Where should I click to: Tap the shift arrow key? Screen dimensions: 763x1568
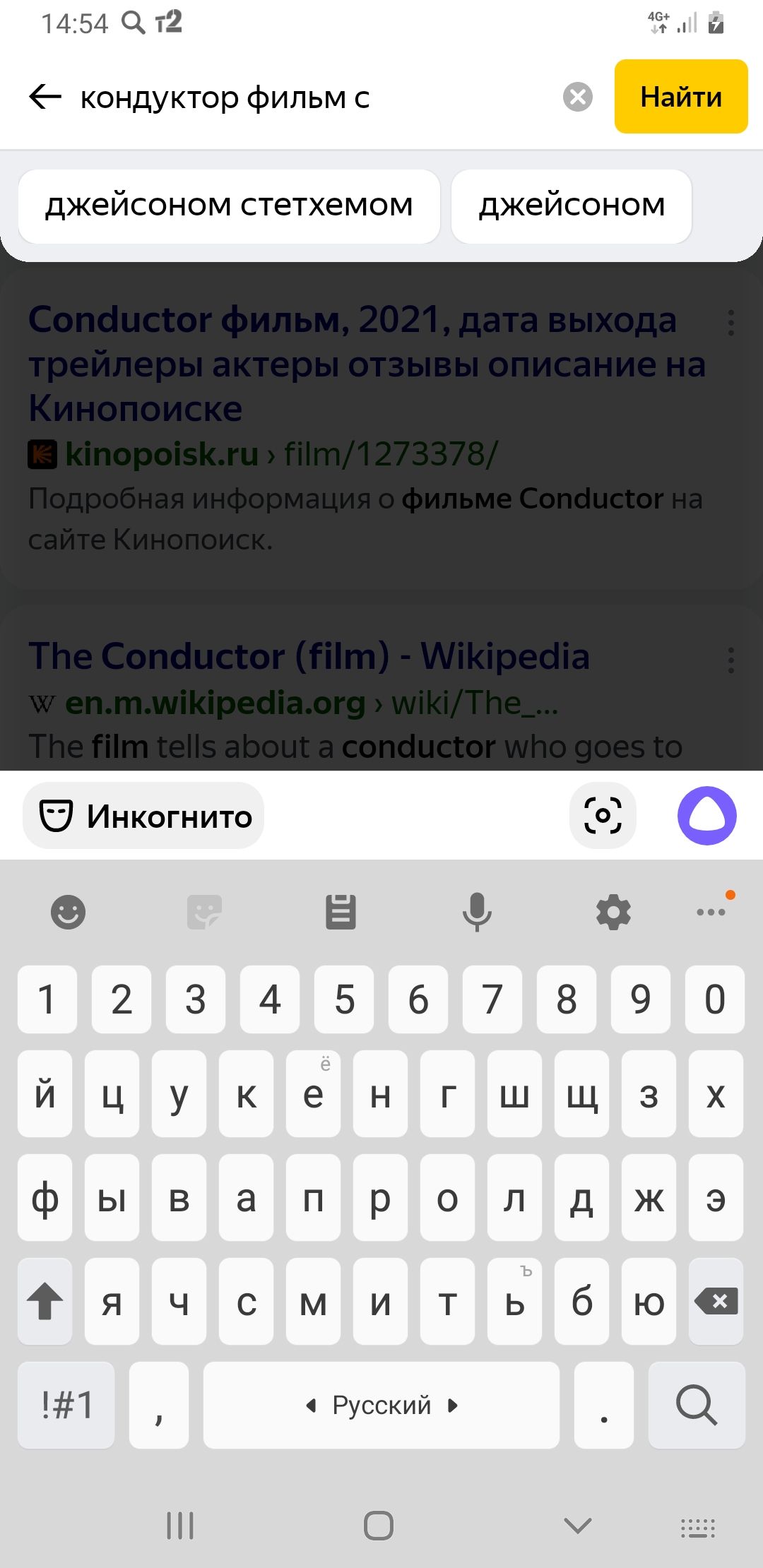[45, 1301]
